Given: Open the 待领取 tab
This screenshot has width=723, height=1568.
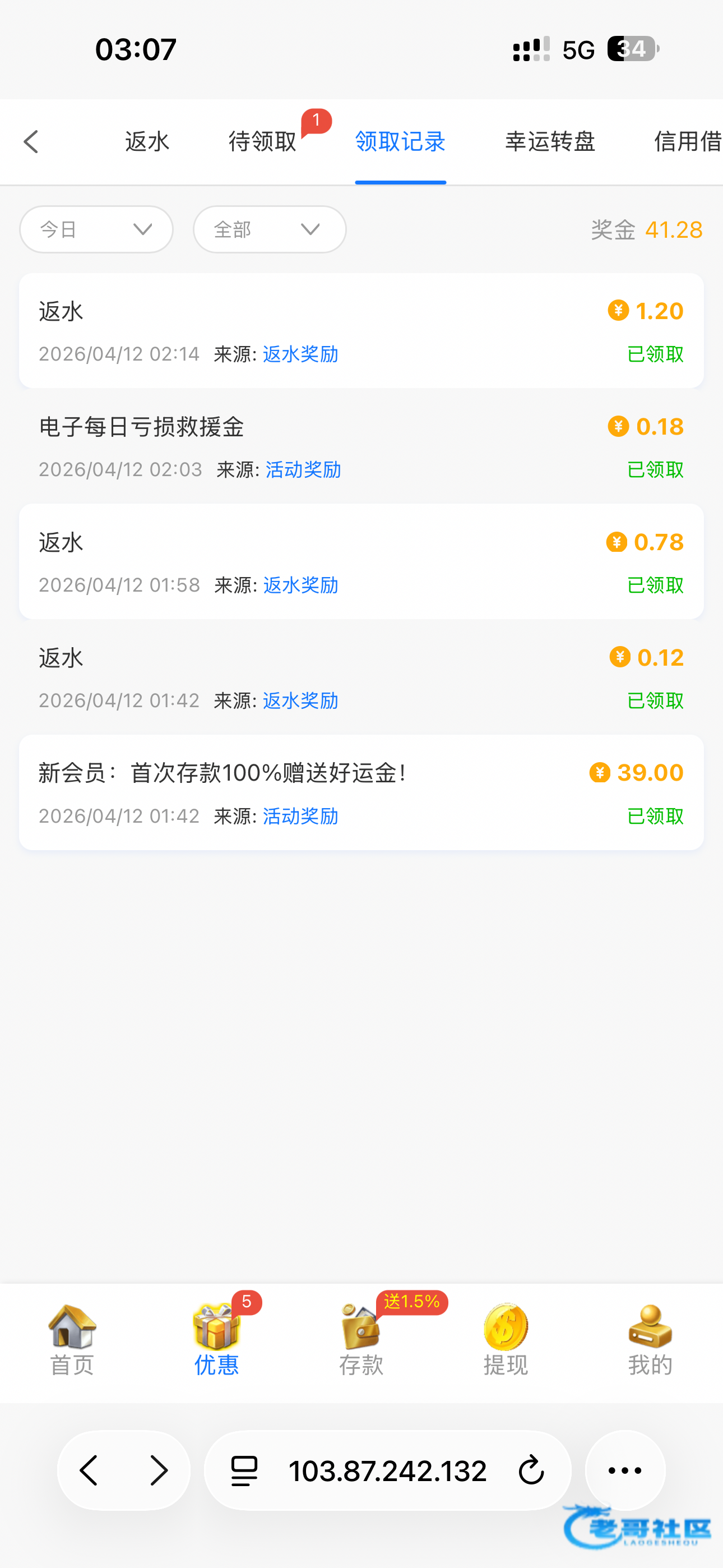Looking at the screenshot, I should pos(262,142).
